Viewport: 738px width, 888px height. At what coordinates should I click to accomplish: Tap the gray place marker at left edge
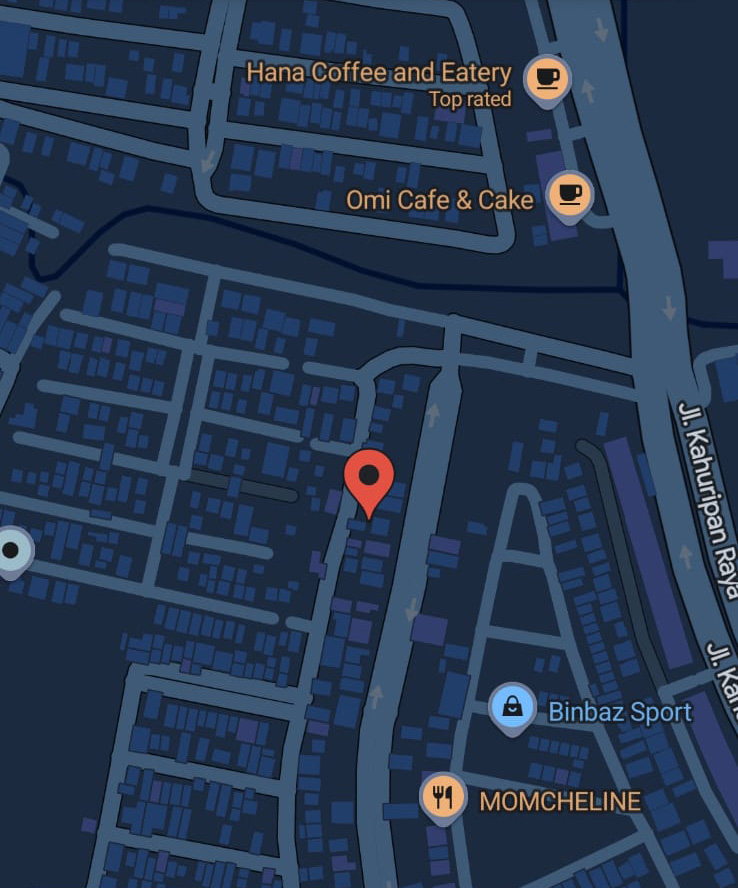pos(12,551)
